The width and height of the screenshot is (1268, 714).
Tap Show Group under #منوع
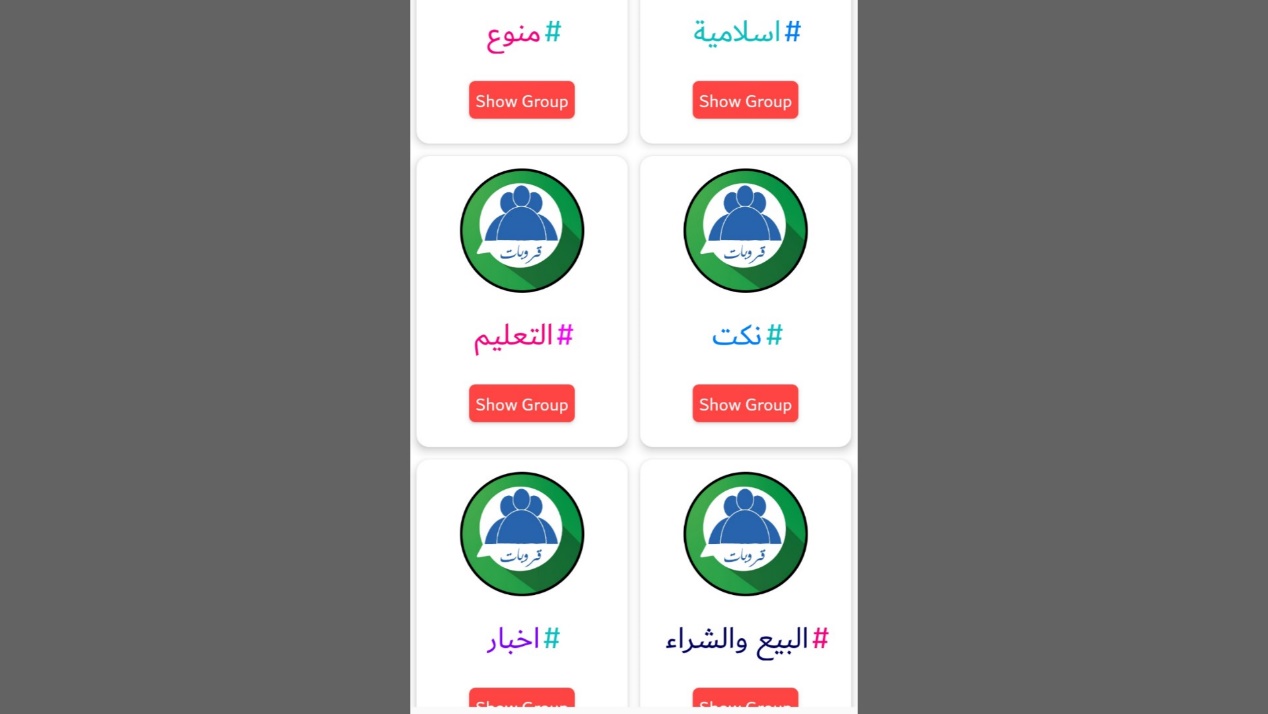521,100
